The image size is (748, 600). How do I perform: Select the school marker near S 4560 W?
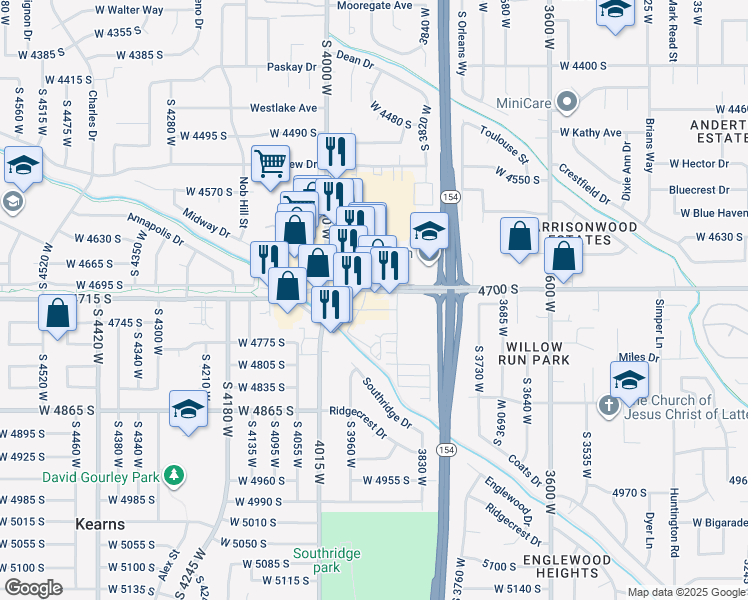point(22,165)
